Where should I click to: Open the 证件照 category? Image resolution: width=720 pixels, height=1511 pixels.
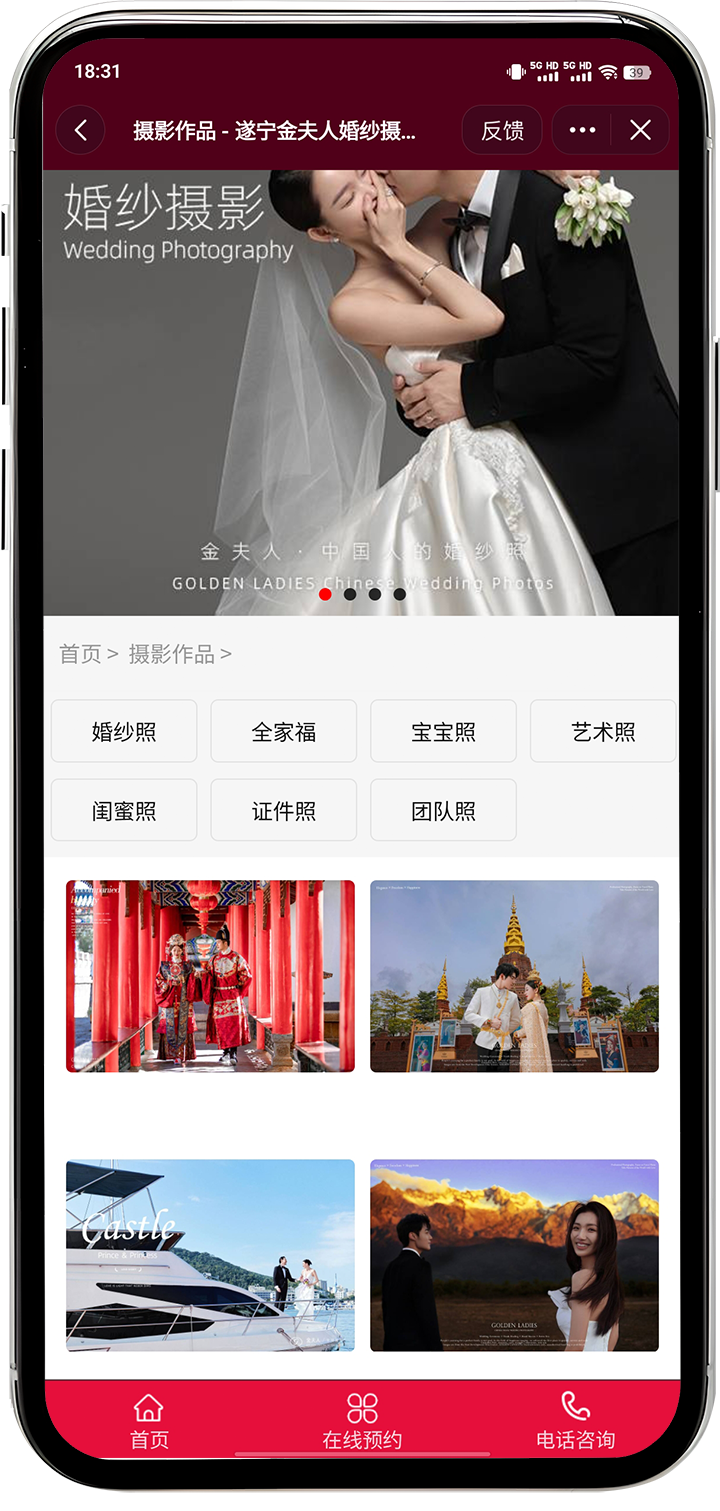284,811
